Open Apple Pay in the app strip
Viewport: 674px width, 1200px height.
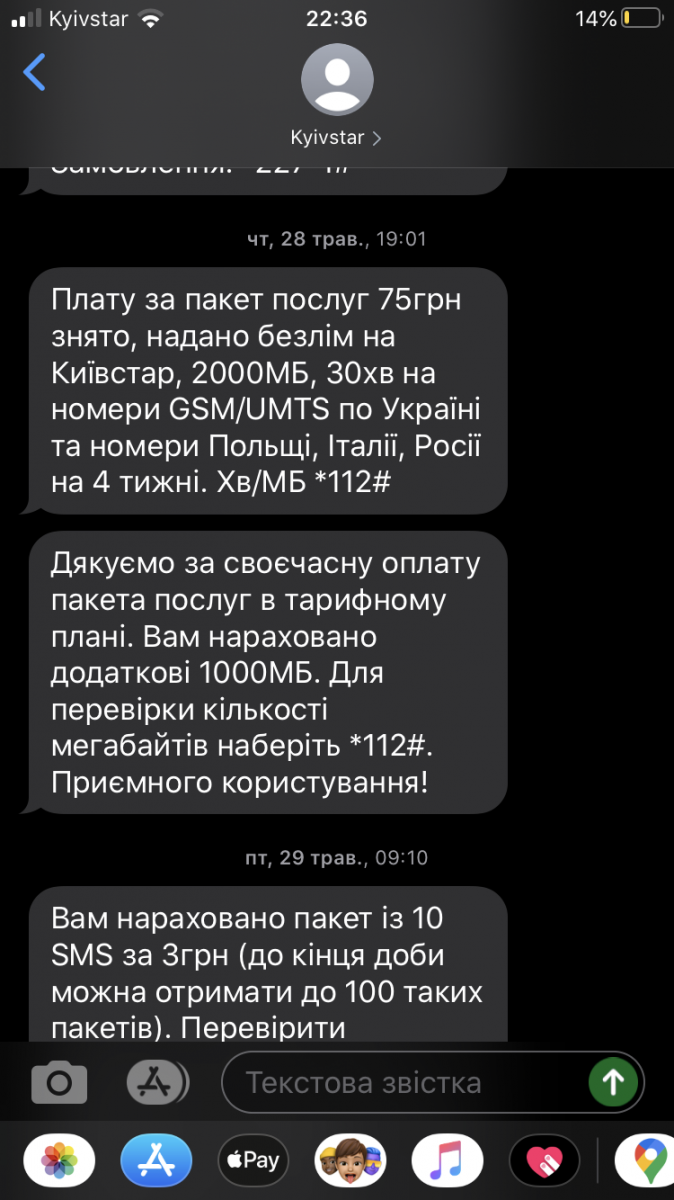[x=253, y=1161]
